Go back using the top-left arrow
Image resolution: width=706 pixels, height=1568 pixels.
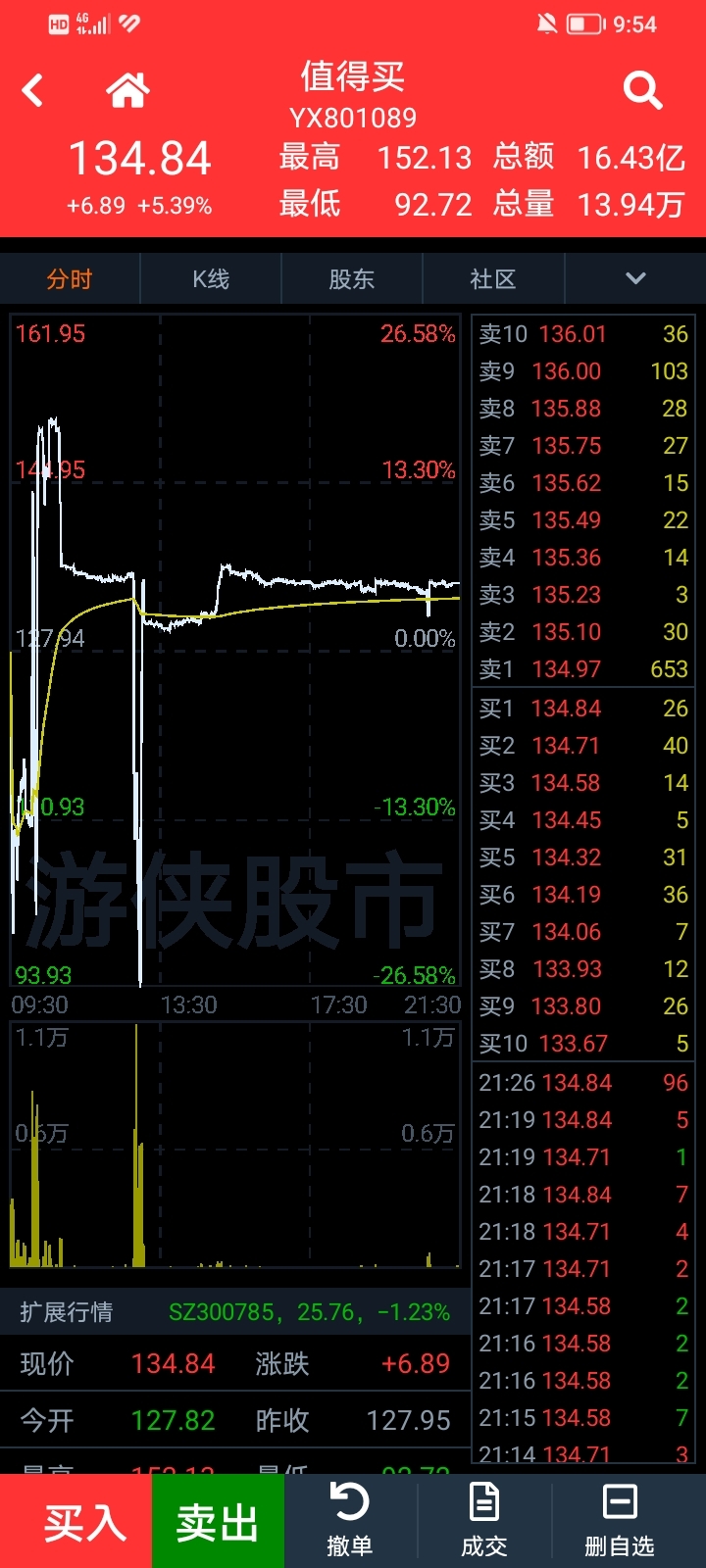32,91
